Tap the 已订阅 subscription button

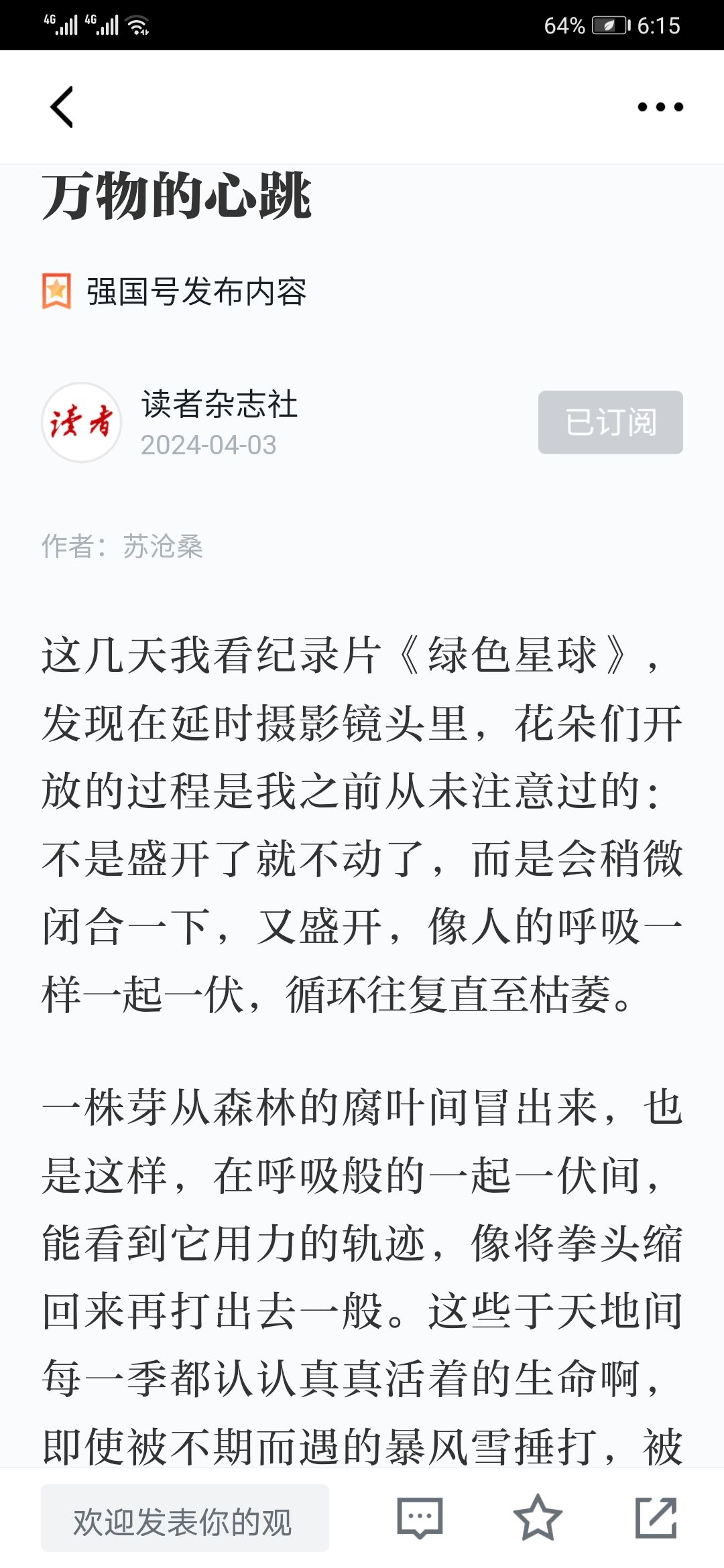coord(611,422)
